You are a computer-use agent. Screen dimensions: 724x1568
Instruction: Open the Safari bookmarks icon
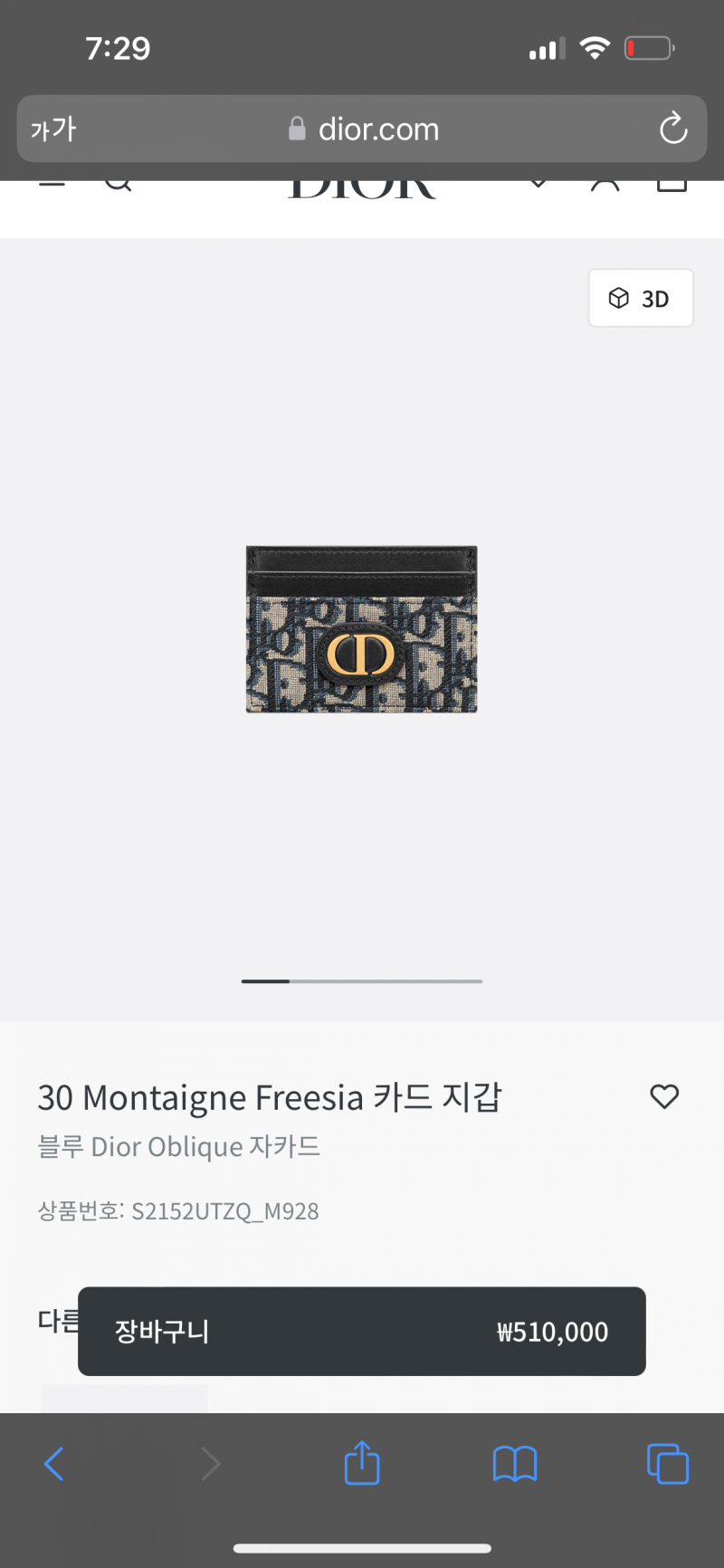pyautogui.click(x=515, y=1463)
